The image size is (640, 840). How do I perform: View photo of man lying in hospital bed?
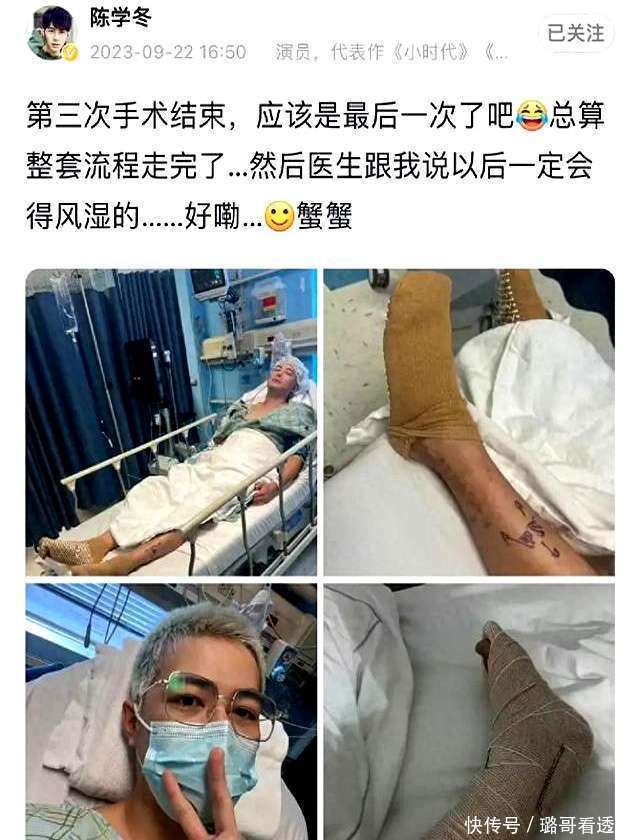171,422
